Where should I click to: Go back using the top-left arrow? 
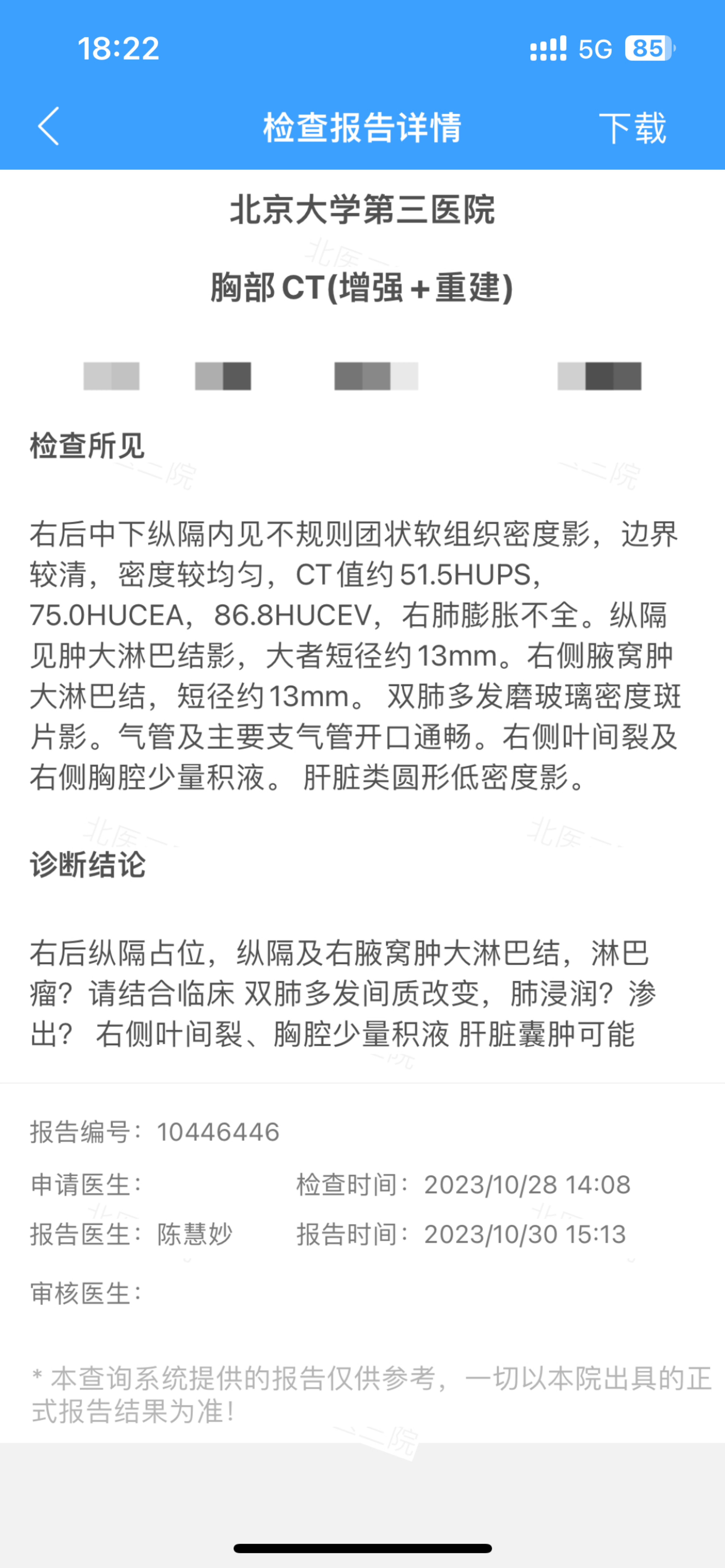pyautogui.click(x=49, y=127)
